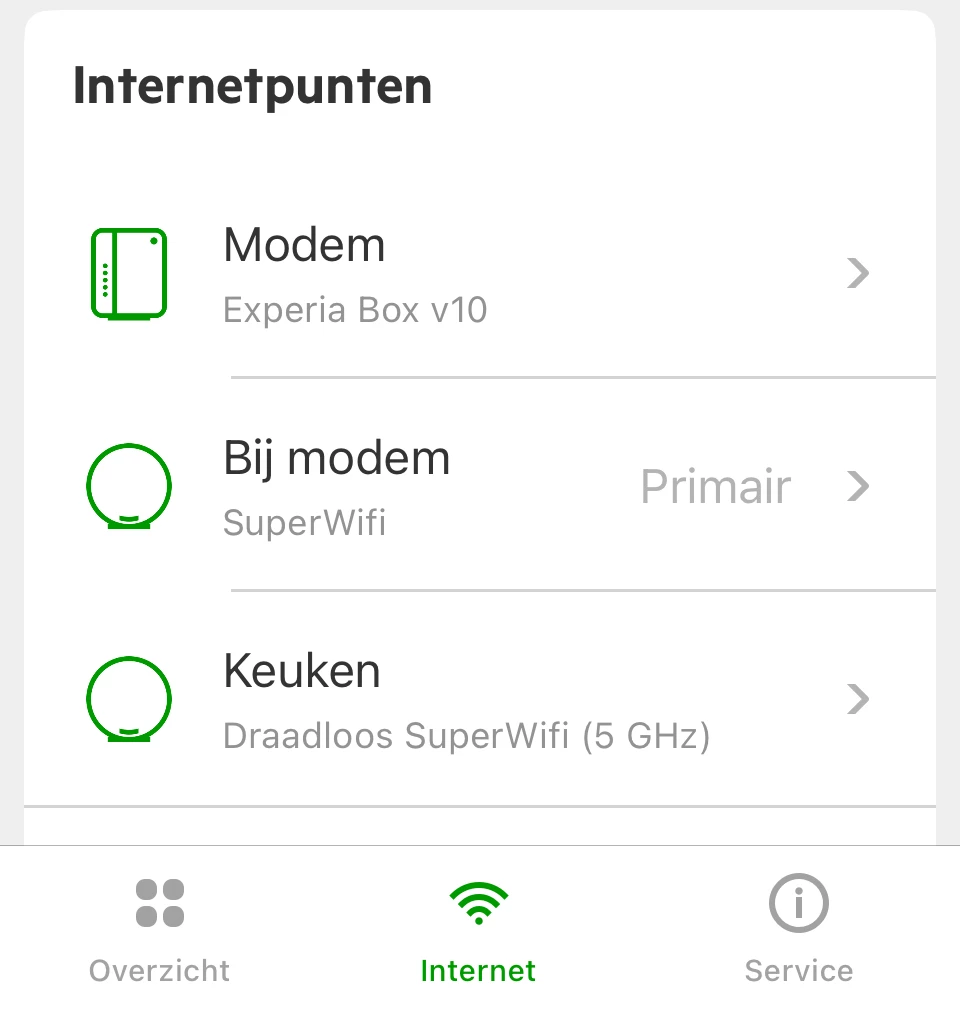Open the Keuken SuperWifi point

point(480,699)
